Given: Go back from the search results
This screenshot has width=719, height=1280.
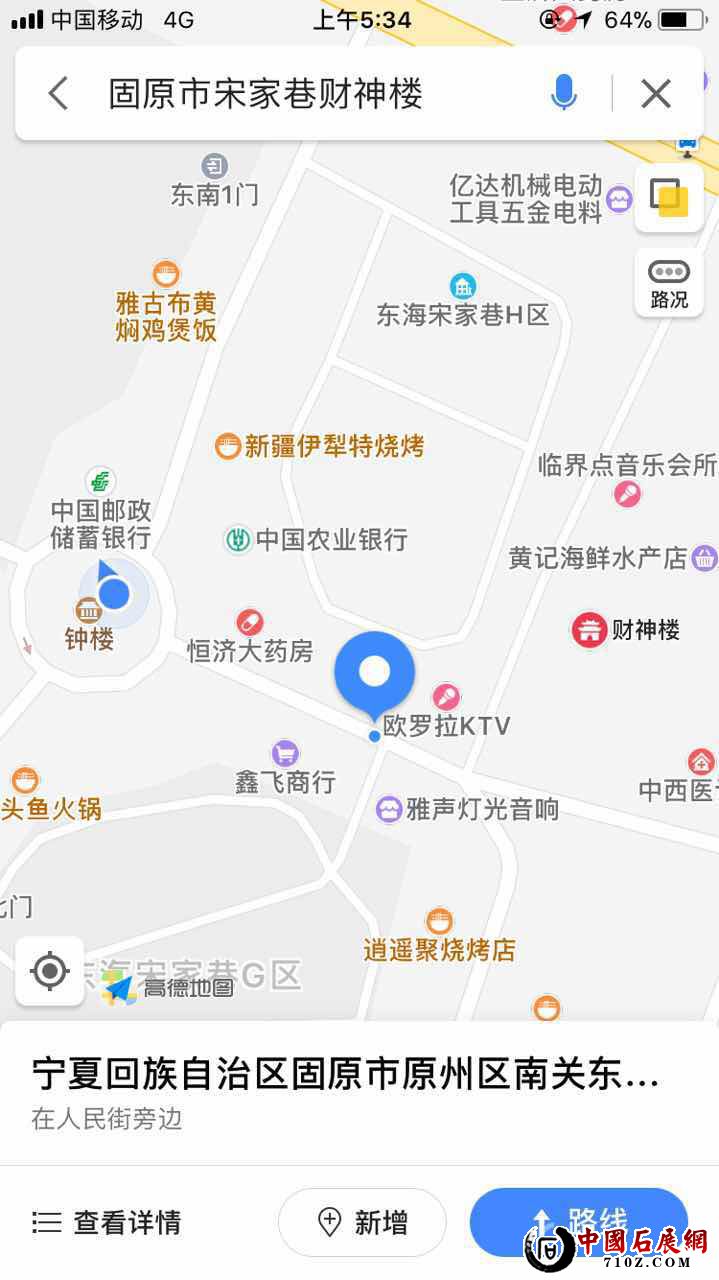Looking at the screenshot, I should (x=58, y=94).
